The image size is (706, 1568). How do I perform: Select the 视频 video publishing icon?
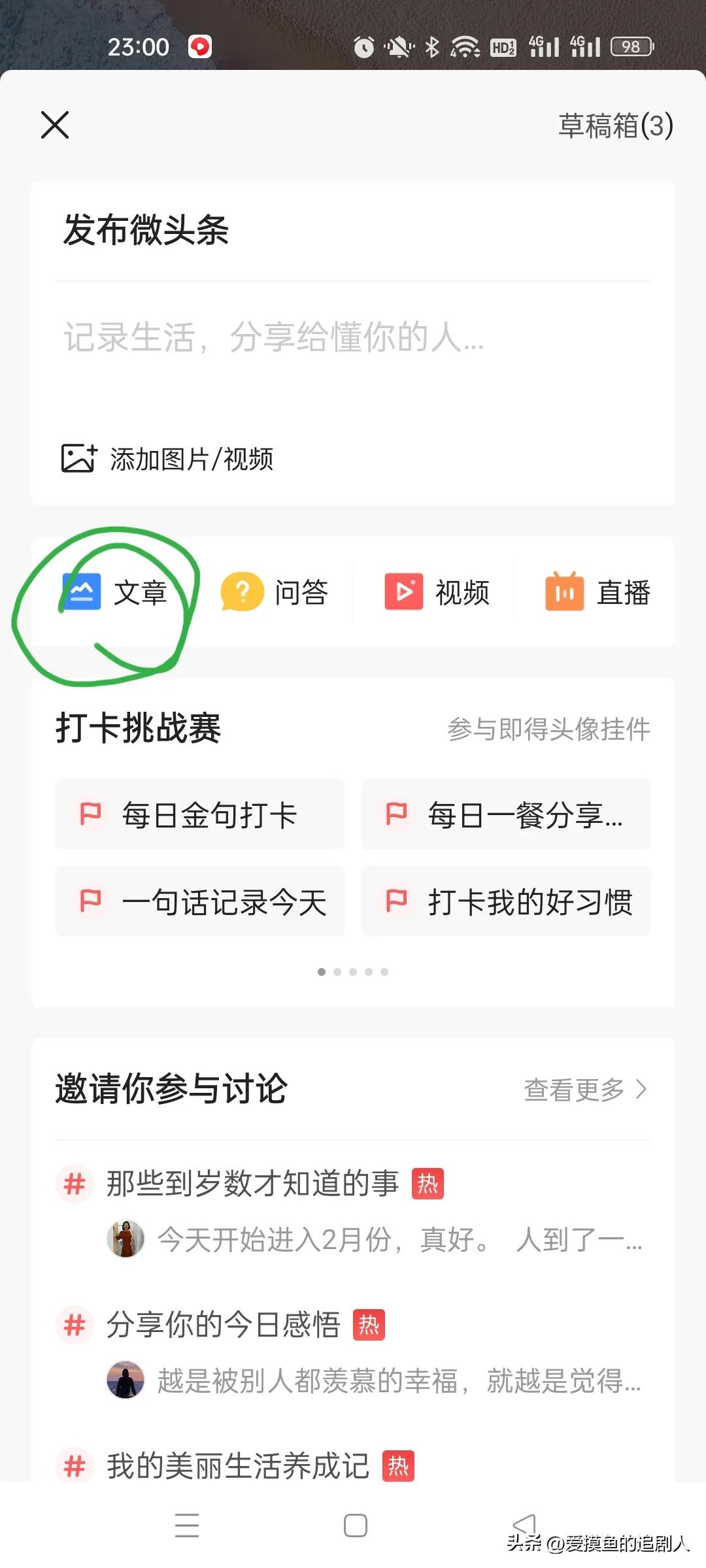(404, 592)
